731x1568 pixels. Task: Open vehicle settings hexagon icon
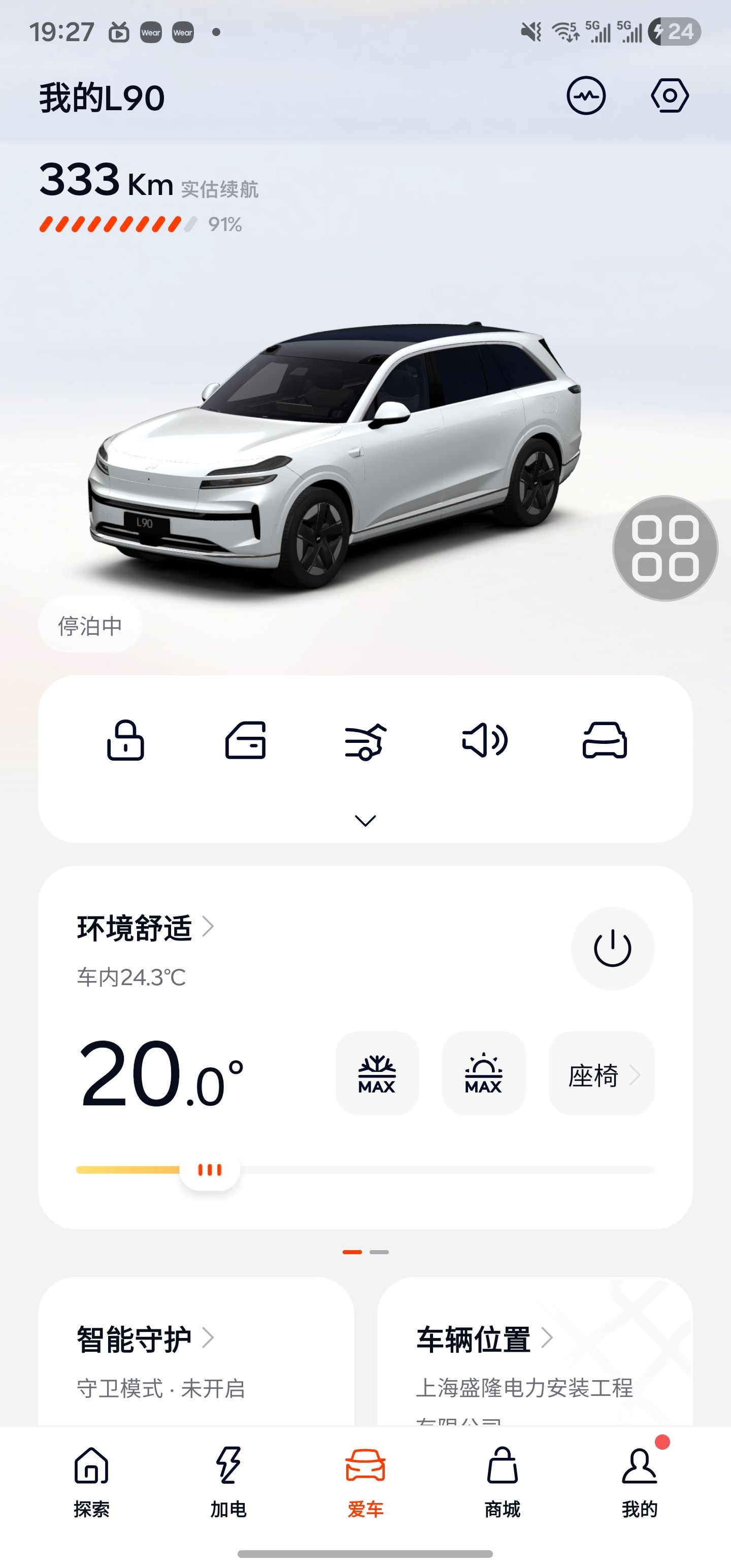(x=670, y=96)
